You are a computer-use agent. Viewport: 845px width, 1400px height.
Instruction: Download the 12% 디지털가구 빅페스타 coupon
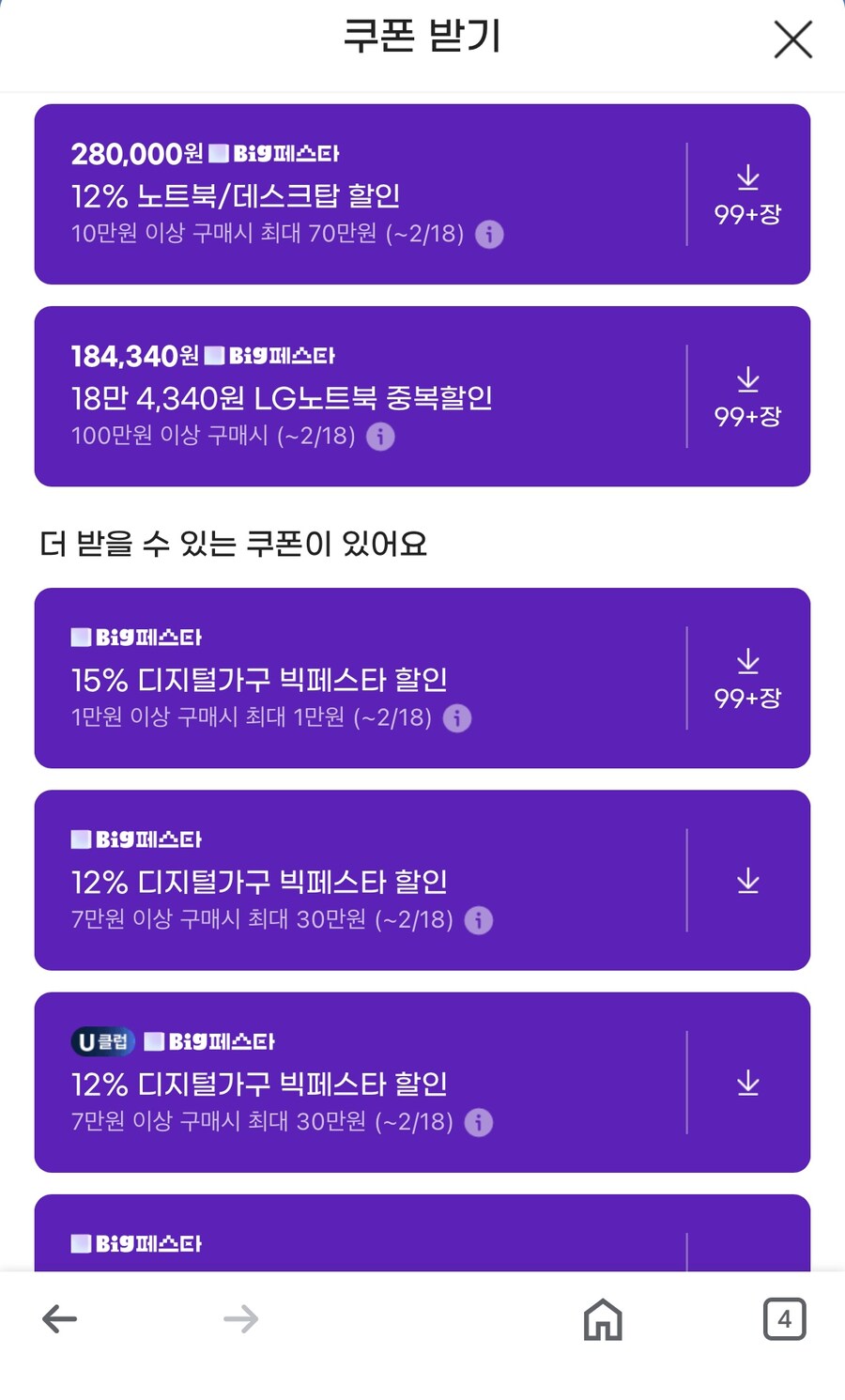pyautogui.click(x=748, y=880)
